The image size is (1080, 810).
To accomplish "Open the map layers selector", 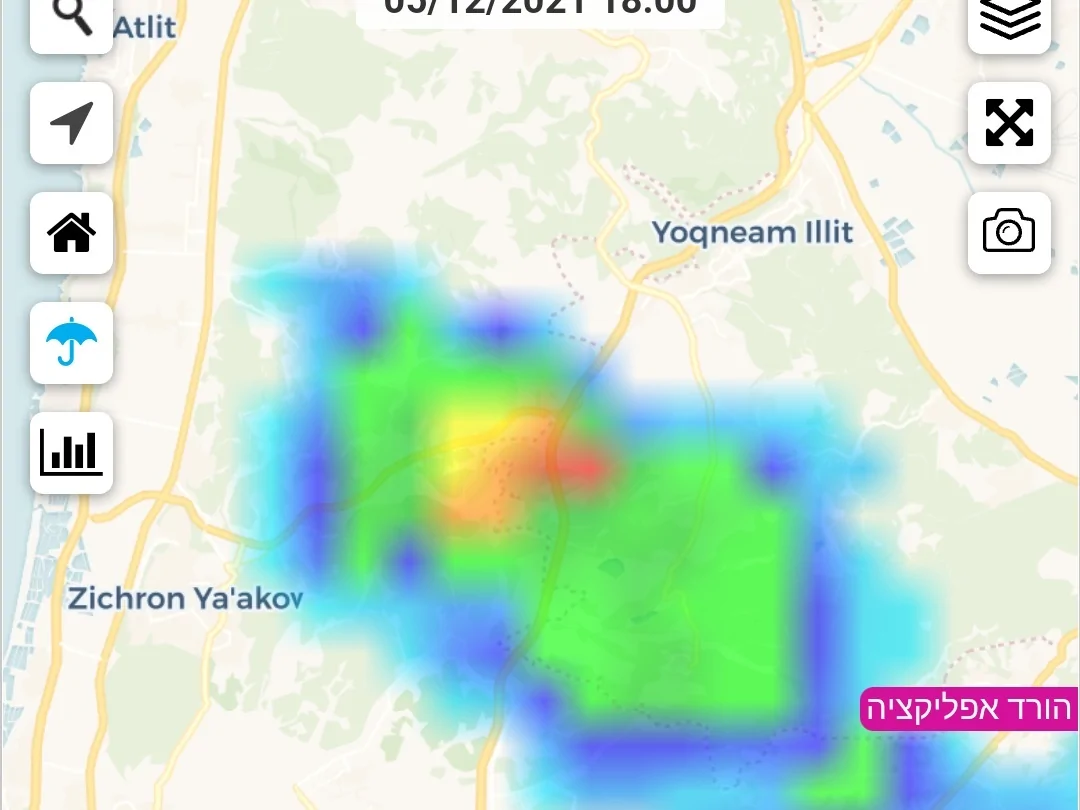I will [1009, 20].
